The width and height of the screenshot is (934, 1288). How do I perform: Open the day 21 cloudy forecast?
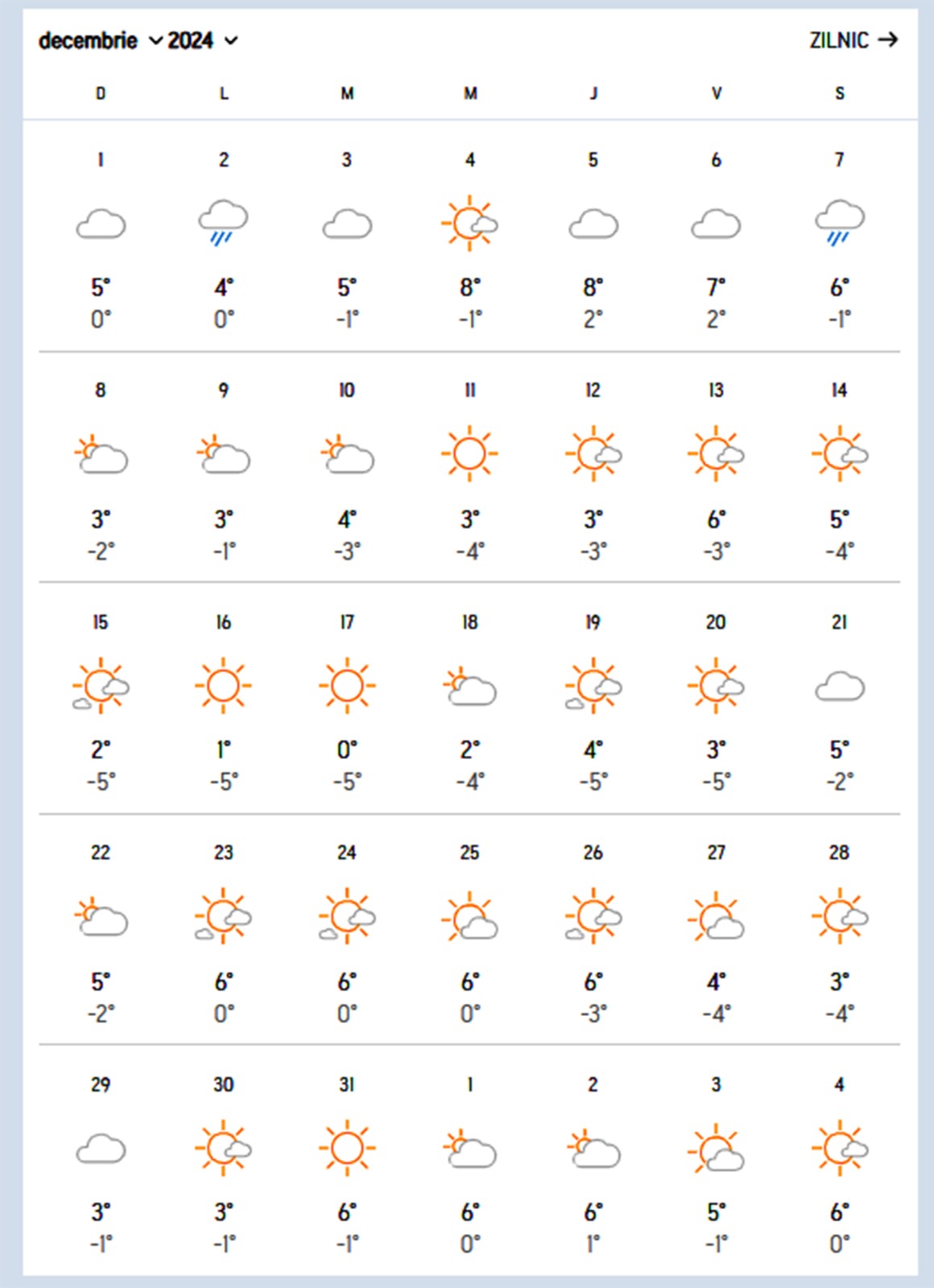coord(839,700)
